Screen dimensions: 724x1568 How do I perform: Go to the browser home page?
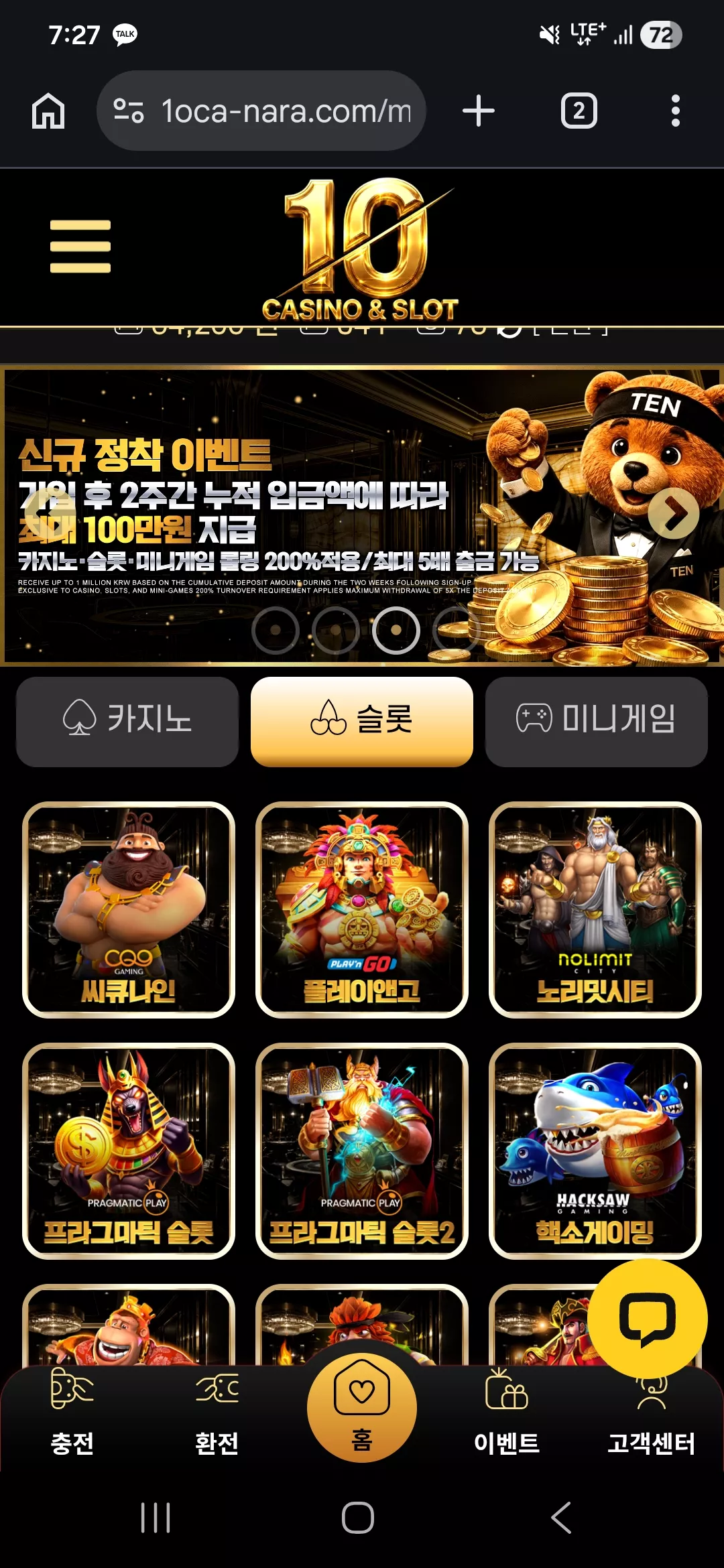click(x=48, y=111)
